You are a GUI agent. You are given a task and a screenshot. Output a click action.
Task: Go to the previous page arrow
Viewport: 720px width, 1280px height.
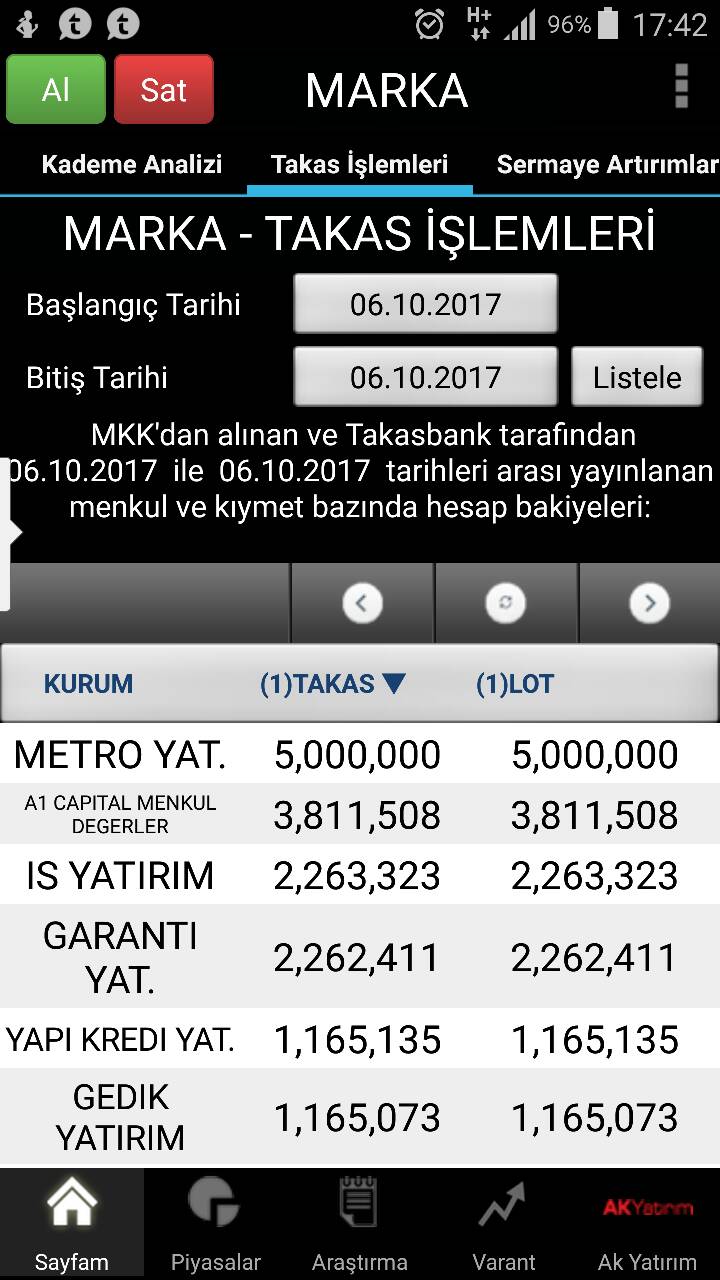click(362, 603)
